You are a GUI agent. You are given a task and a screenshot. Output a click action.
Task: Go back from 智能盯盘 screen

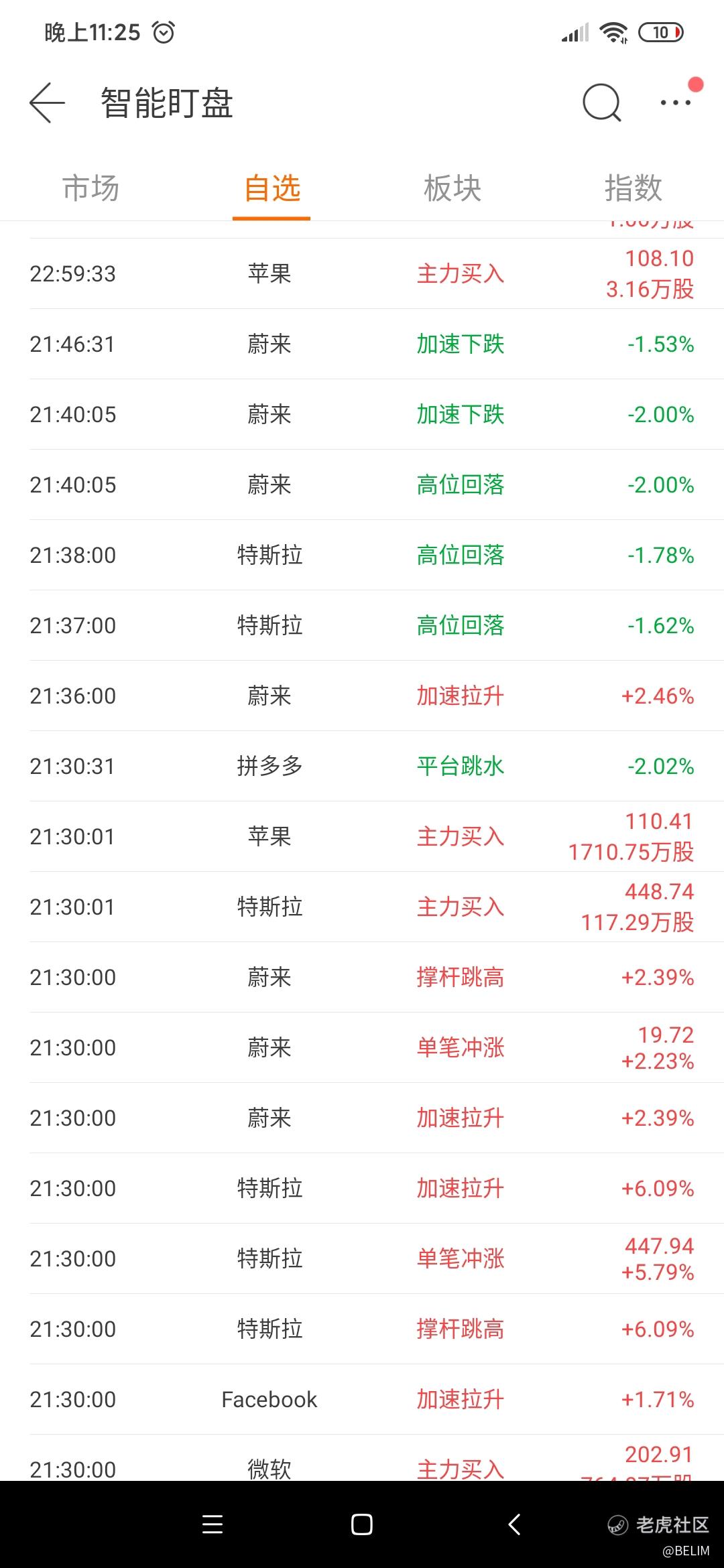[x=47, y=103]
